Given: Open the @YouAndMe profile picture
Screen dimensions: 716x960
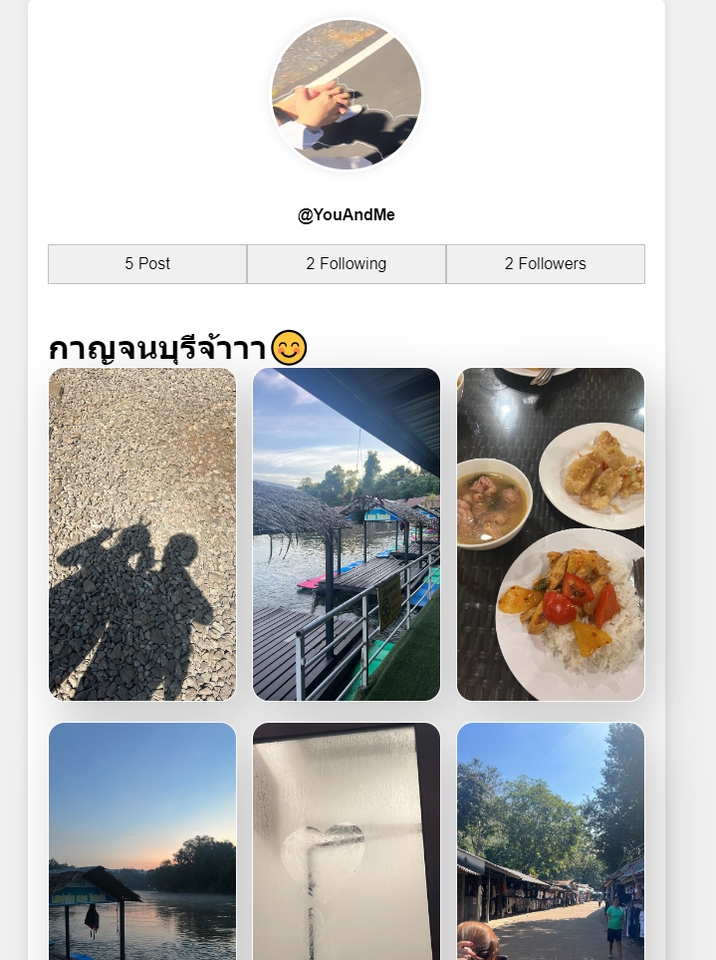Looking at the screenshot, I should click(x=346, y=95).
